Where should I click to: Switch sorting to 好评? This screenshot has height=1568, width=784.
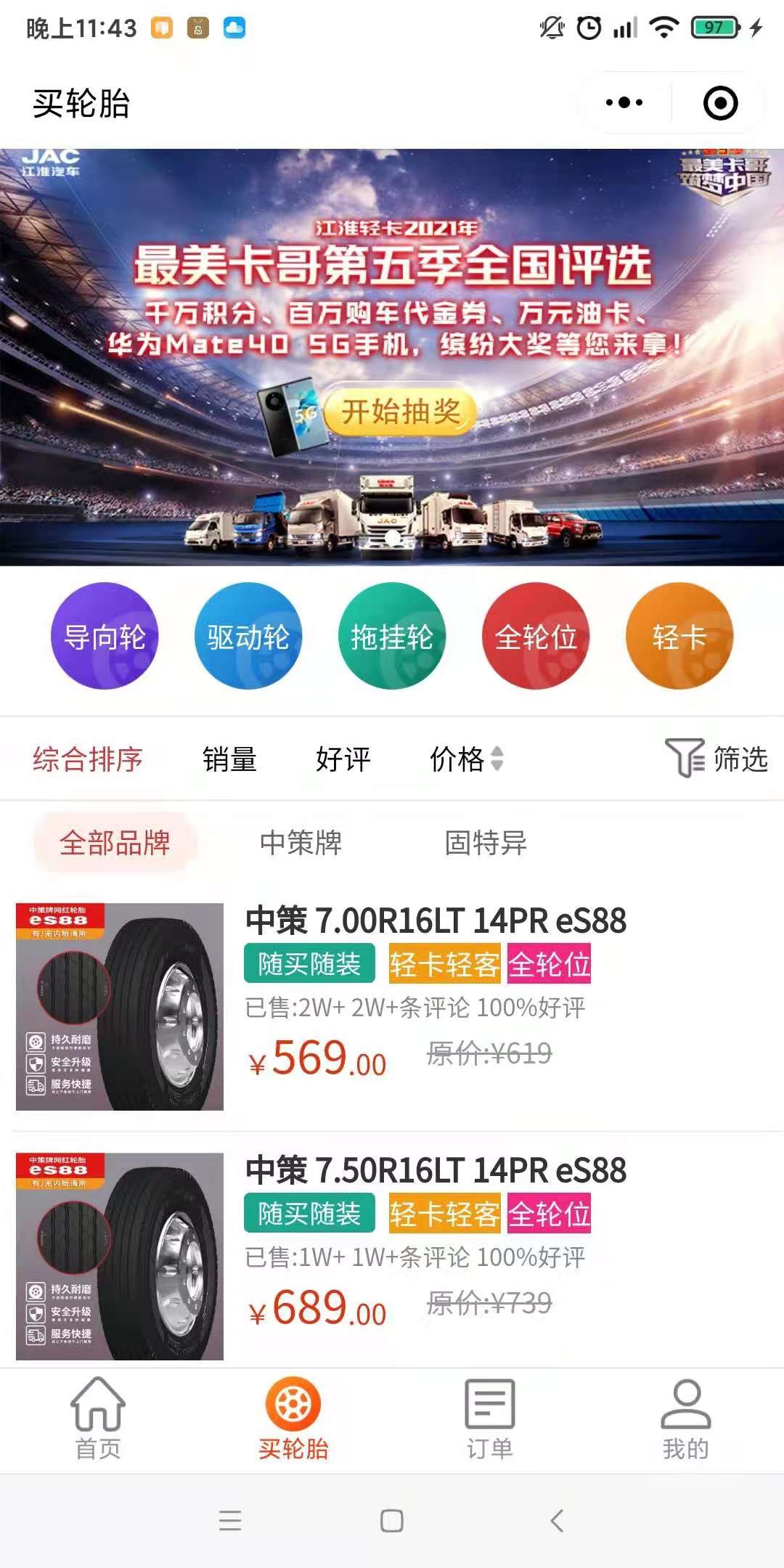343,759
